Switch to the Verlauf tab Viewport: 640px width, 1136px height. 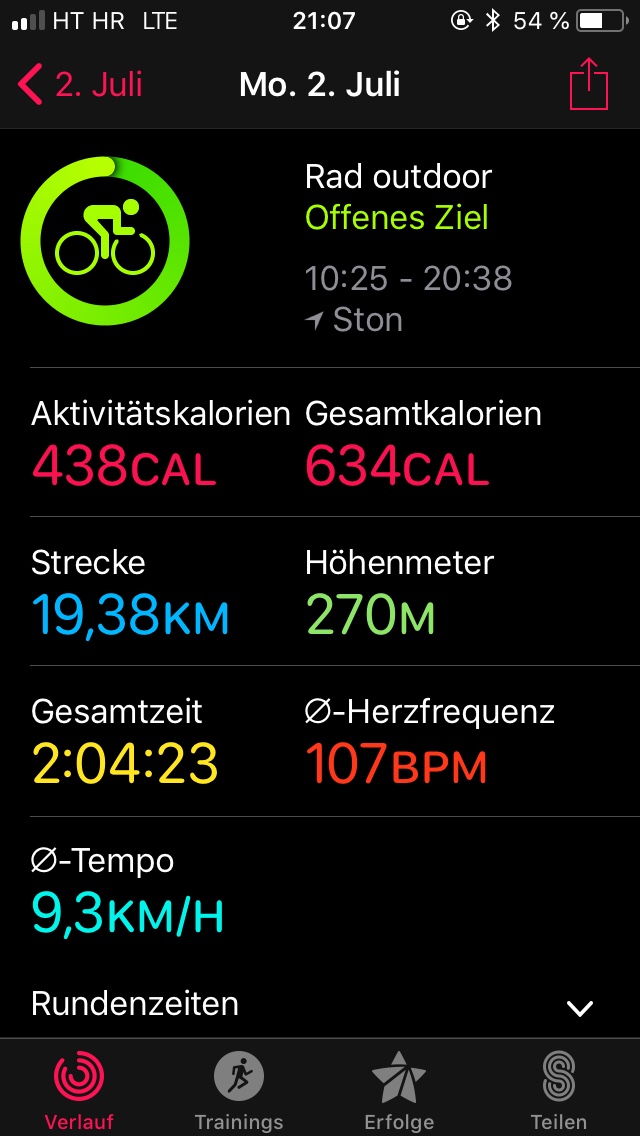(x=80, y=1089)
